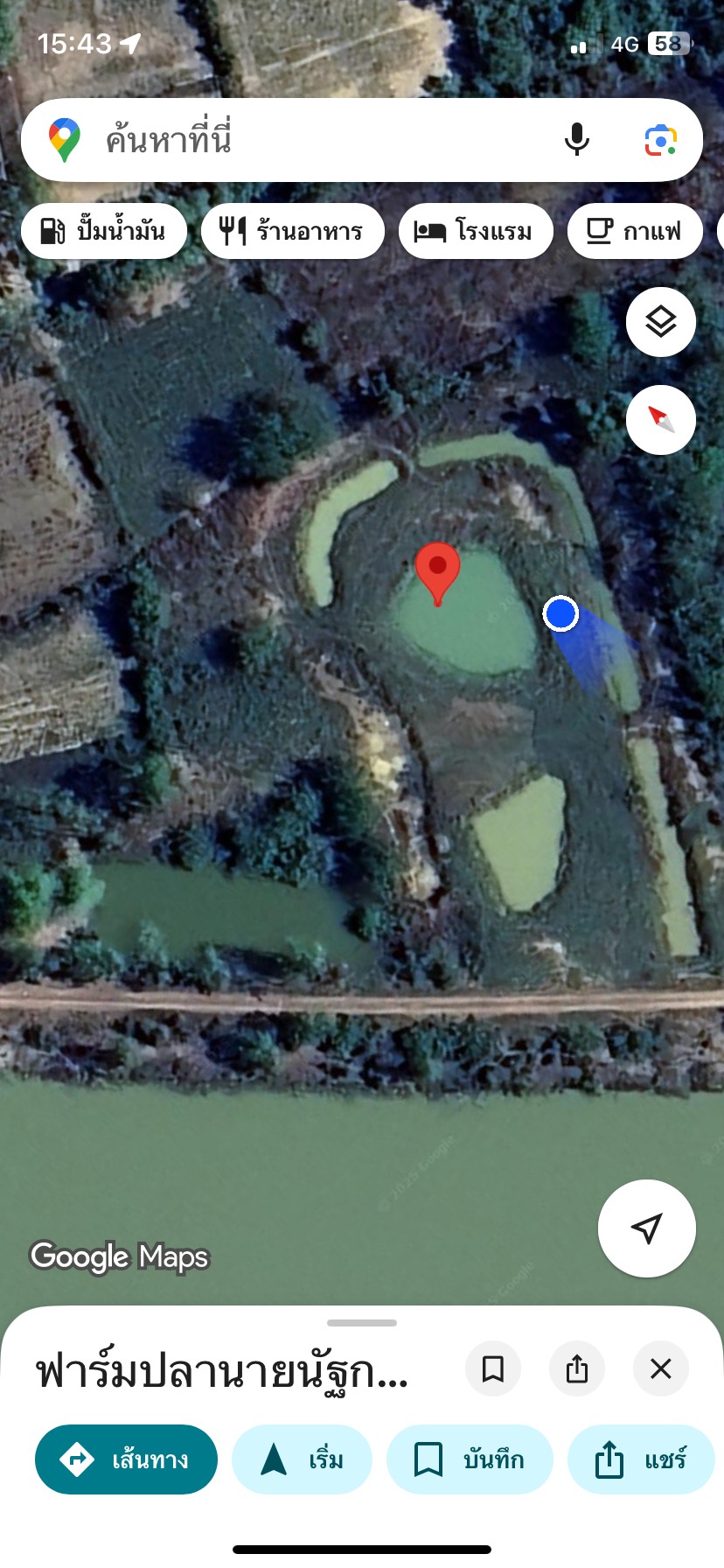Filter map by ร้านอาหาร

(x=293, y=231)
